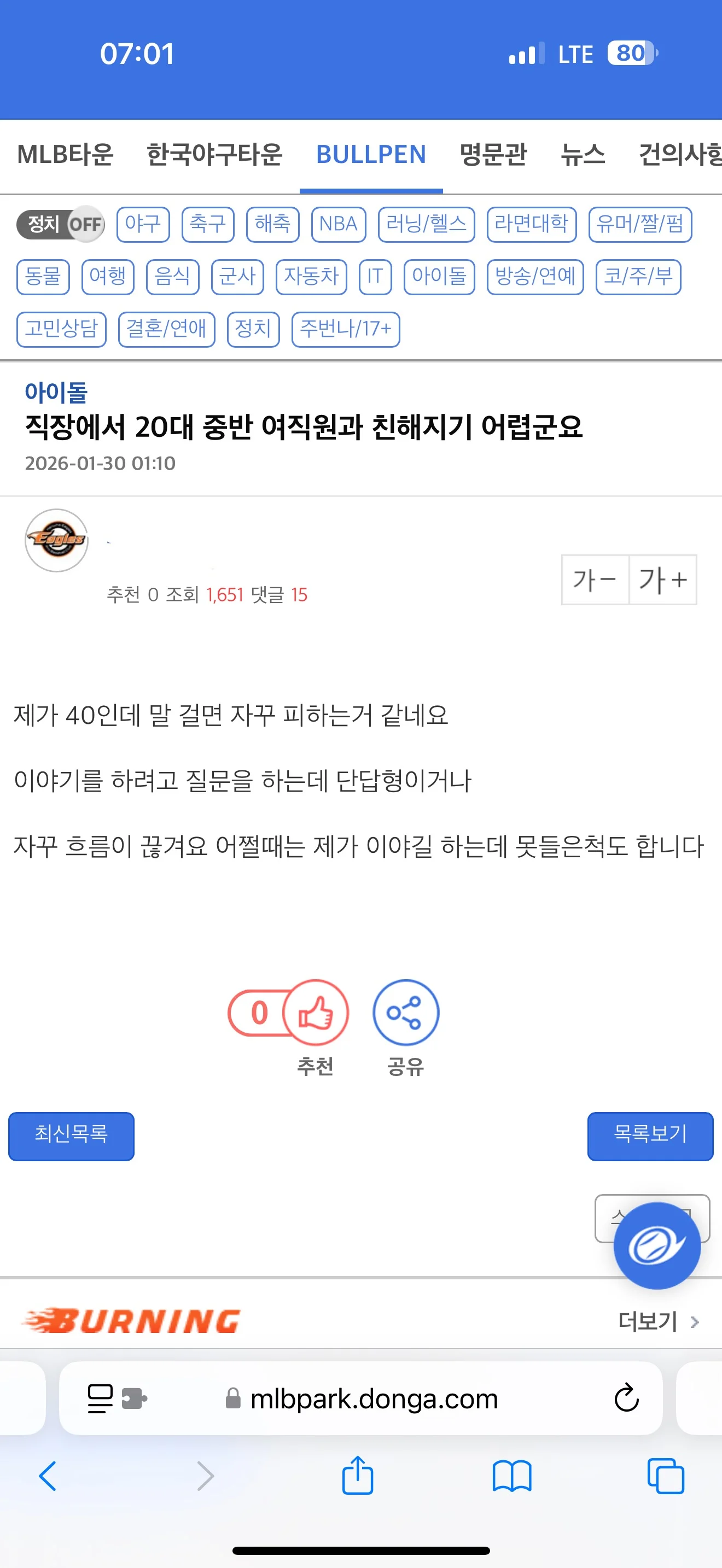Open the 뉴스 tab
Image resolution: width=722 pixels, height=1568 pixels.
pyautogui.click(x=583, y=155)
